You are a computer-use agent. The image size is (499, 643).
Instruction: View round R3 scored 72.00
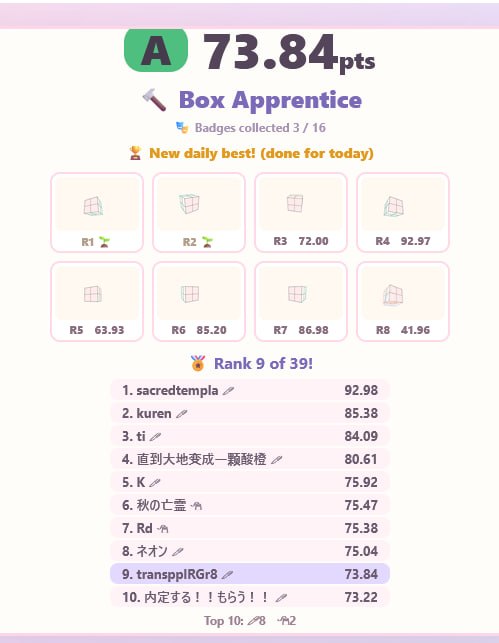[301, 212]
